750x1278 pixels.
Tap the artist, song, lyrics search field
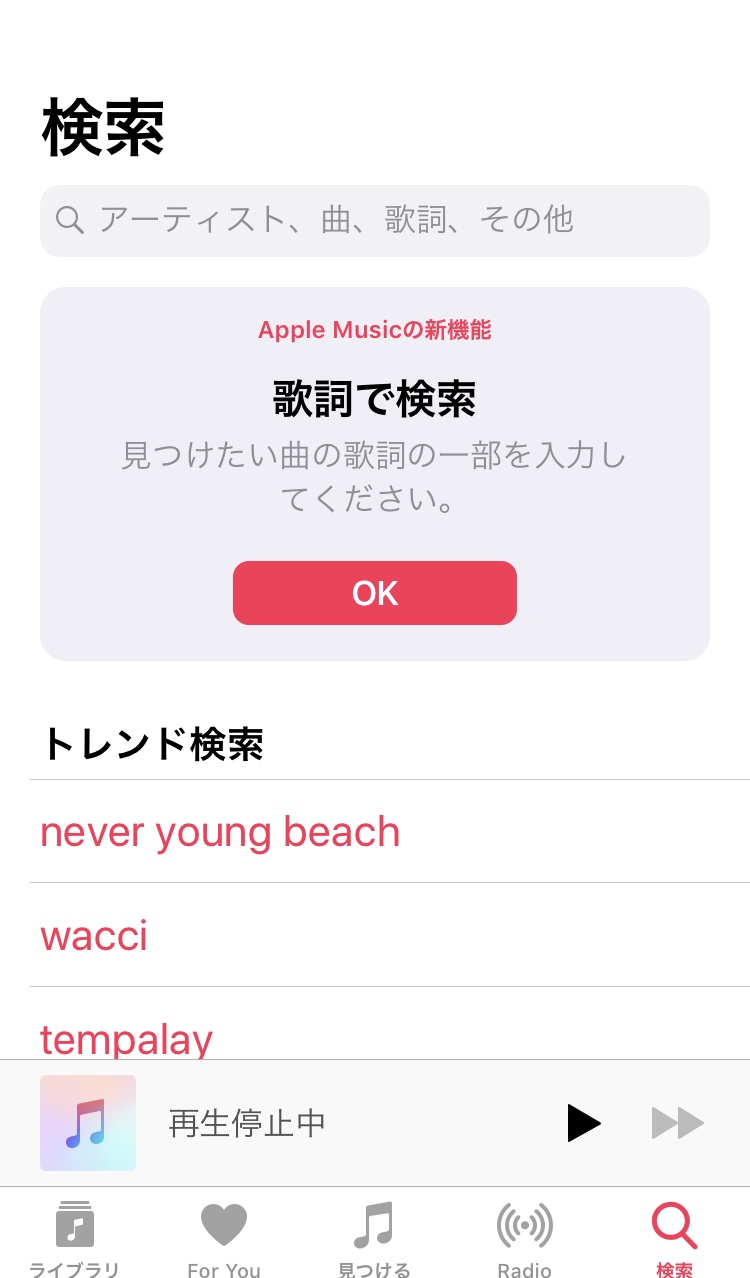click(375, 220)
